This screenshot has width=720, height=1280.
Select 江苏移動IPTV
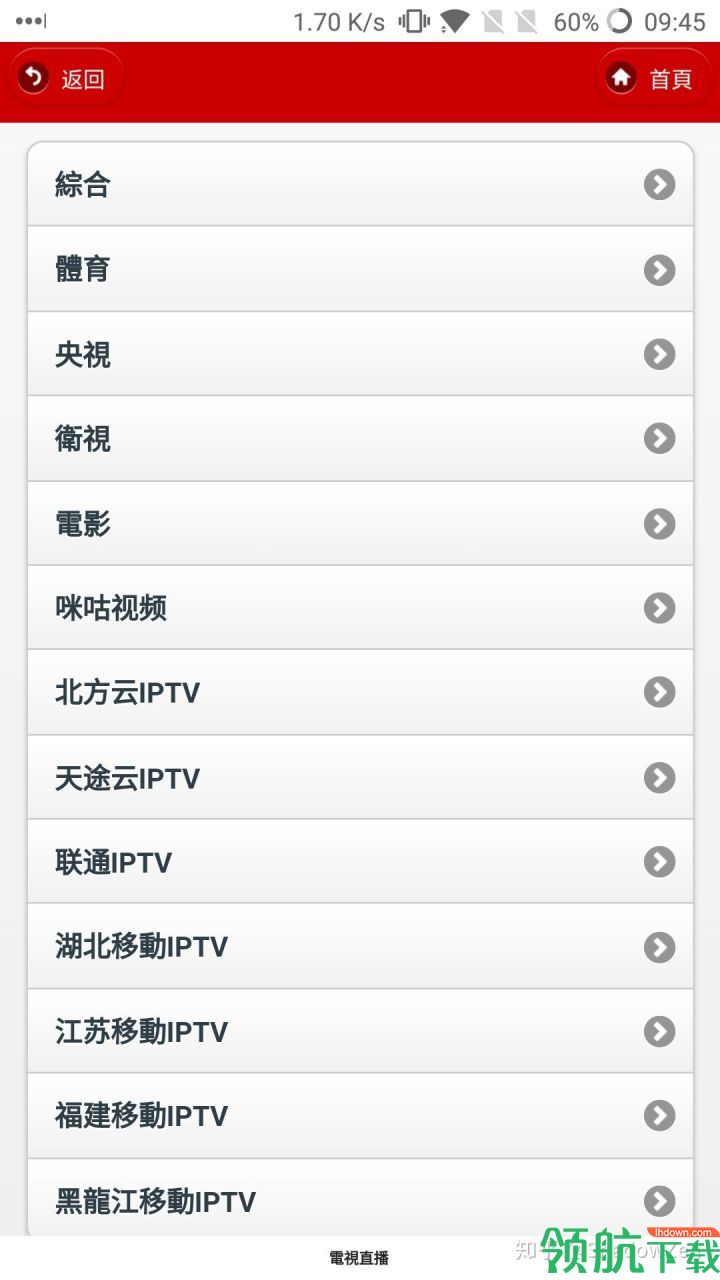[x=360, y=1031]
